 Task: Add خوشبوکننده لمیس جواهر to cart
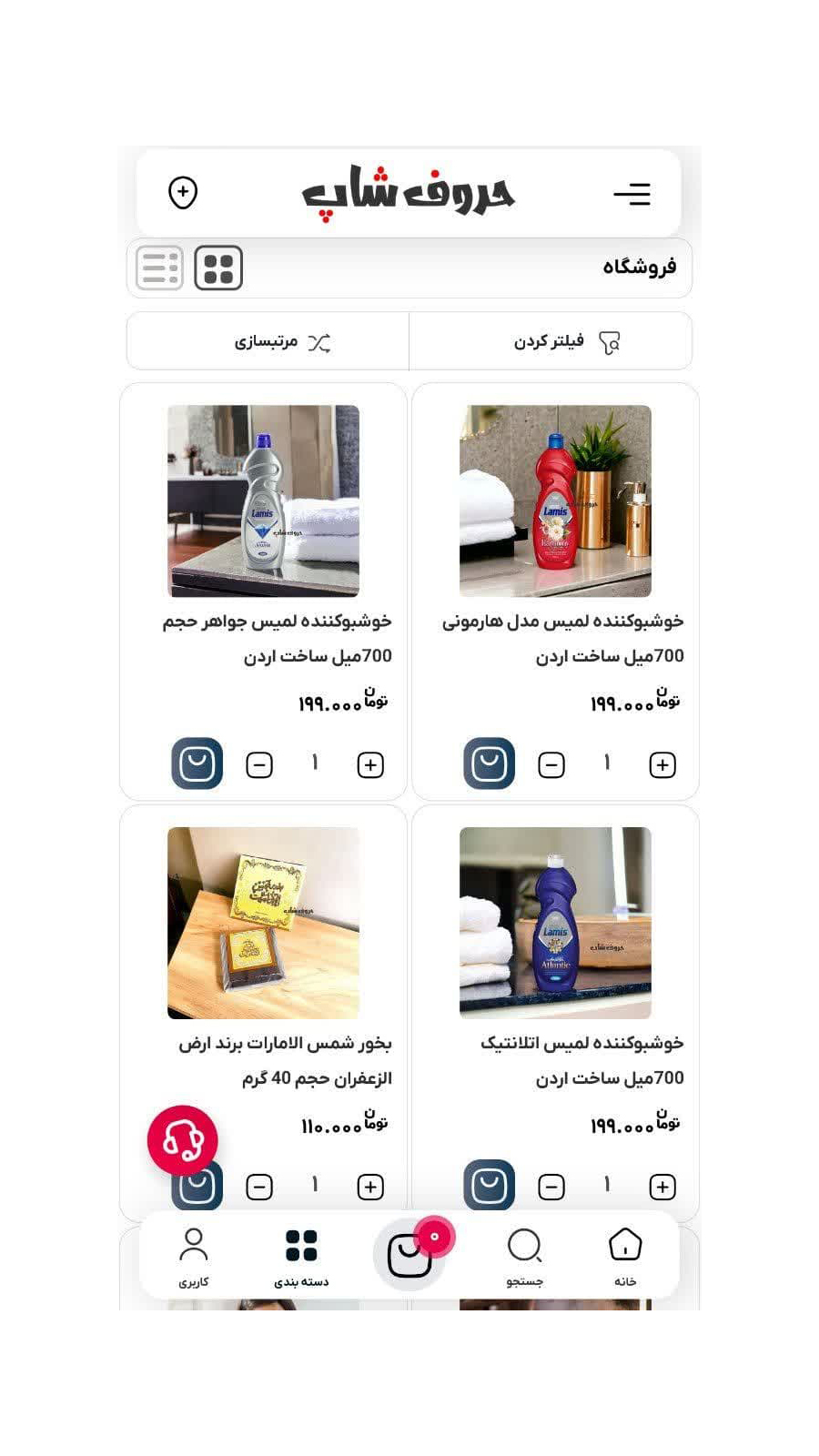pyautogui.click(x=196, y=763)
